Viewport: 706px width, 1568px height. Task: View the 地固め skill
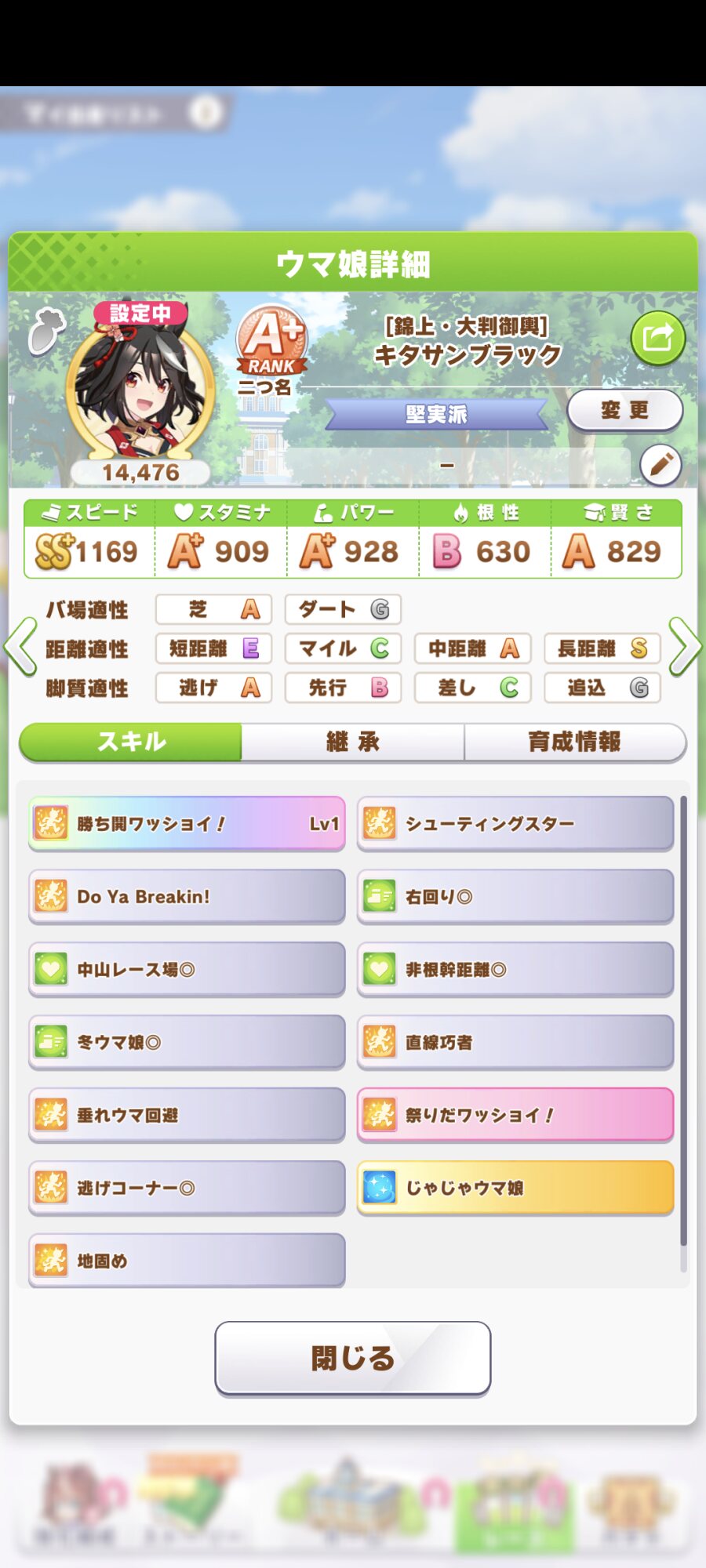(x=187, y=1261)
